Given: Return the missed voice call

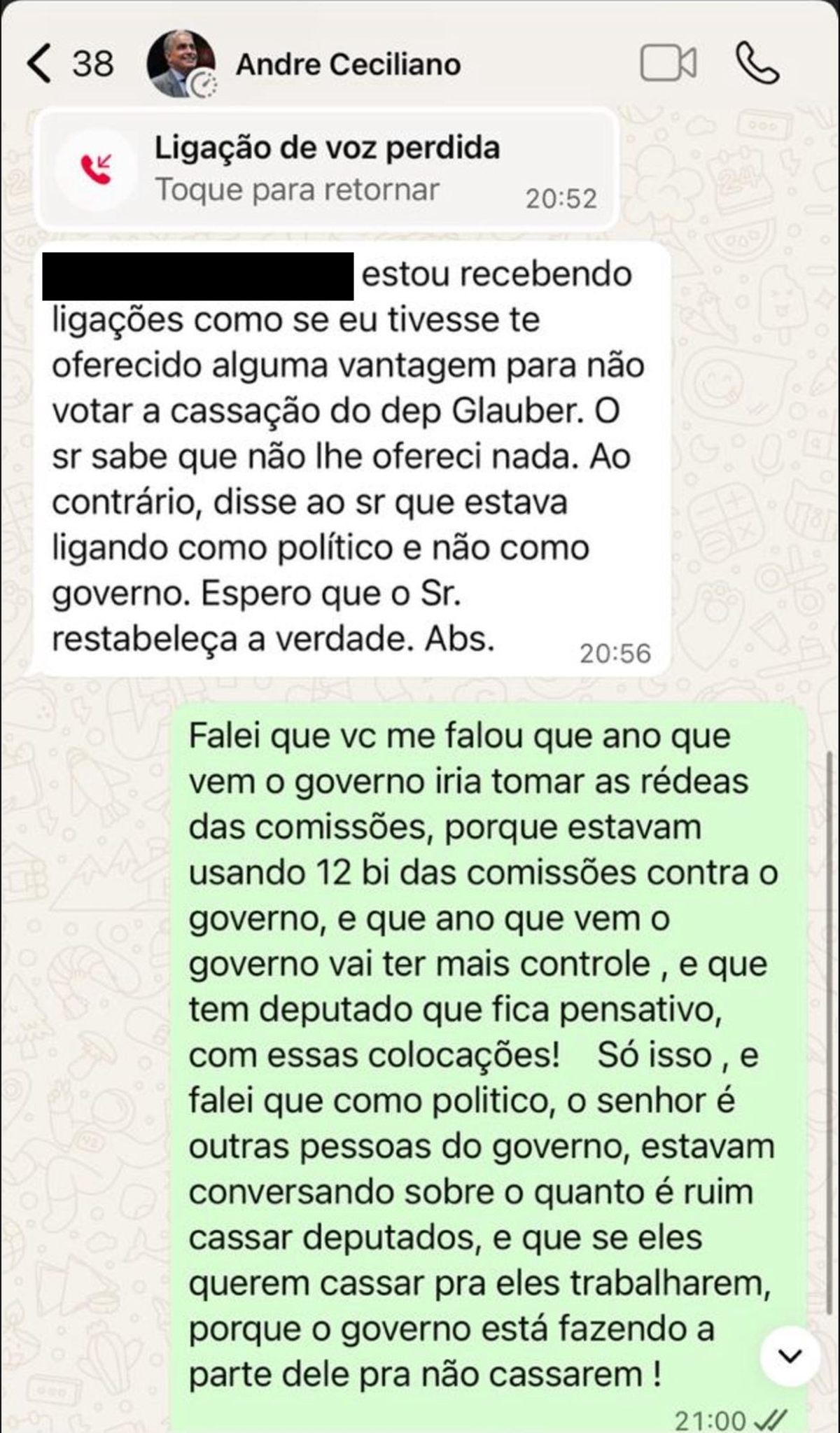Looking at the screenshot, I should coord(326,169).
